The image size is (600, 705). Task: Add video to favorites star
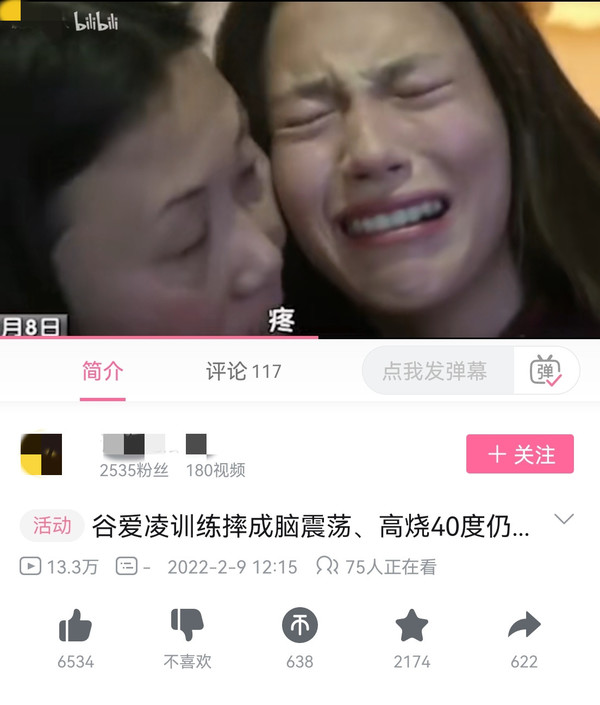click(411, 627)
